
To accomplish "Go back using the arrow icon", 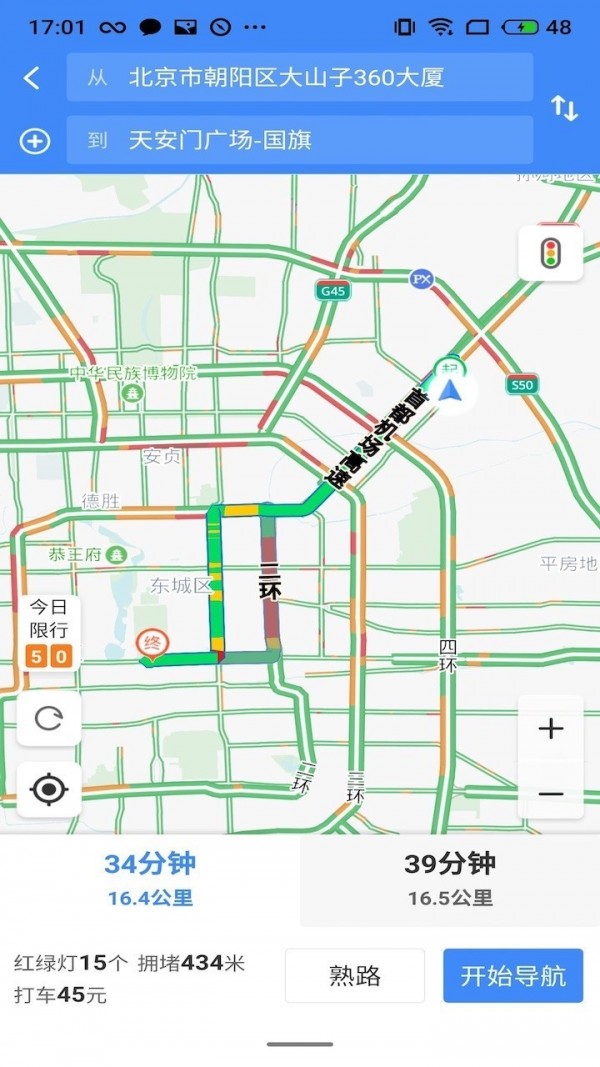I will 32,78.
